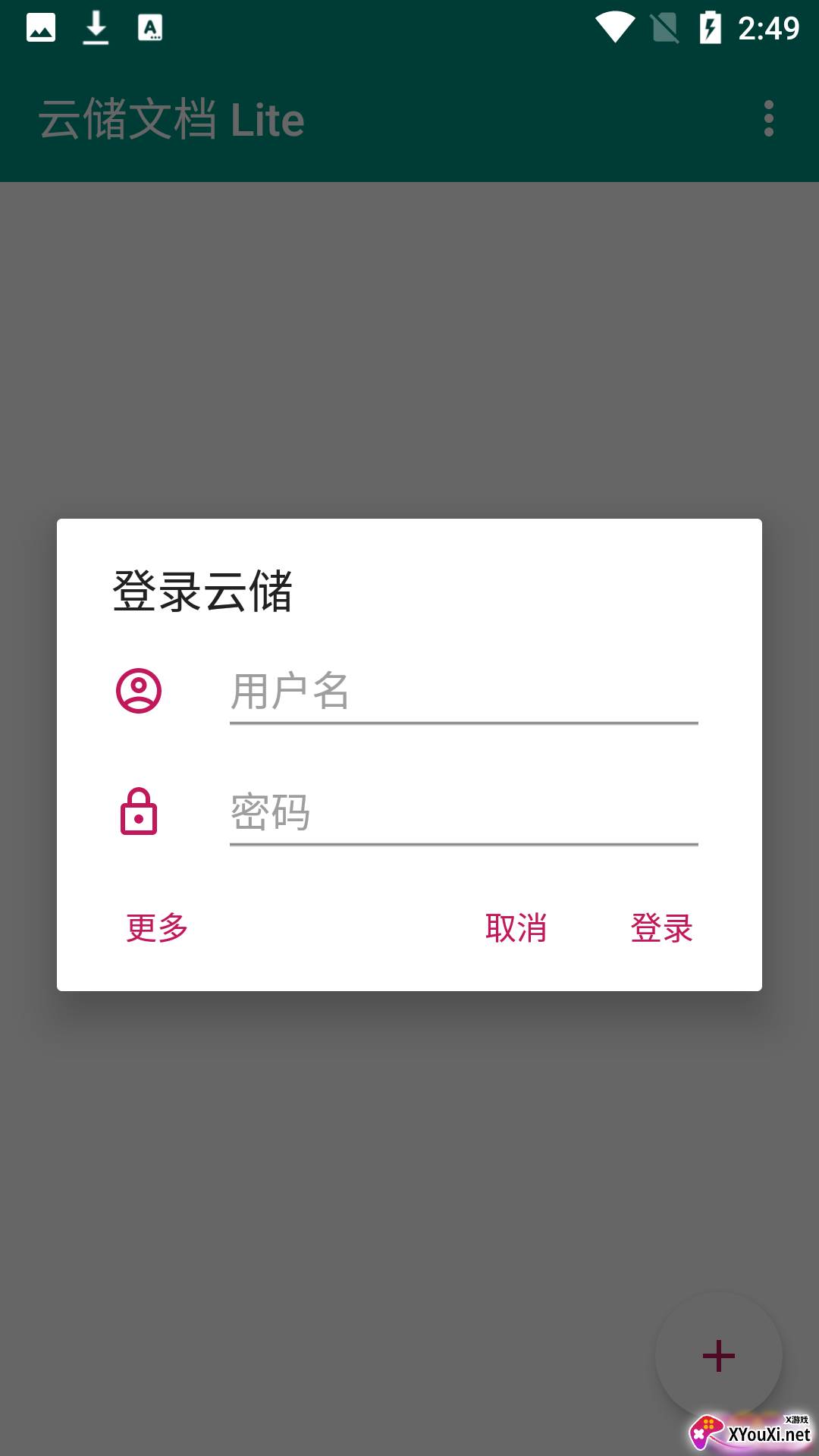The image size is (819, 1456).
Task: Open the overflow menu in the app bar
Action: 769,119
